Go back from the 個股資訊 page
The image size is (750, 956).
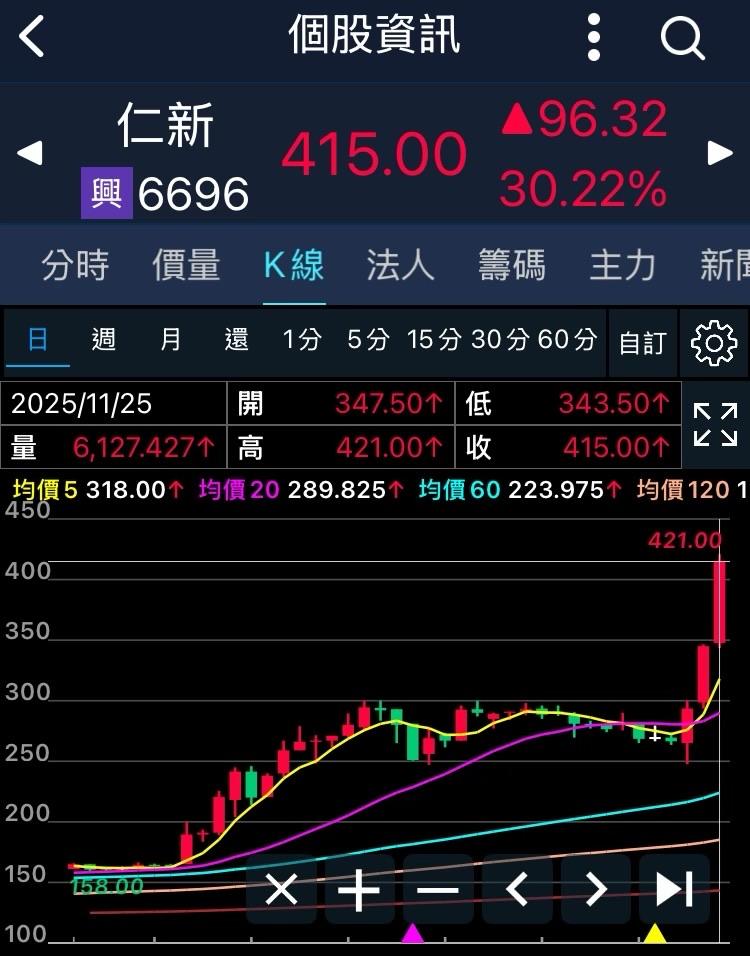pos(32,37)
